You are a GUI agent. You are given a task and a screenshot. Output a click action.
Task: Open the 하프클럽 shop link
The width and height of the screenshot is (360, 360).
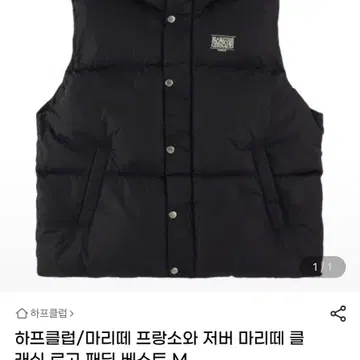pyautogui.click(x=45, y=313)
